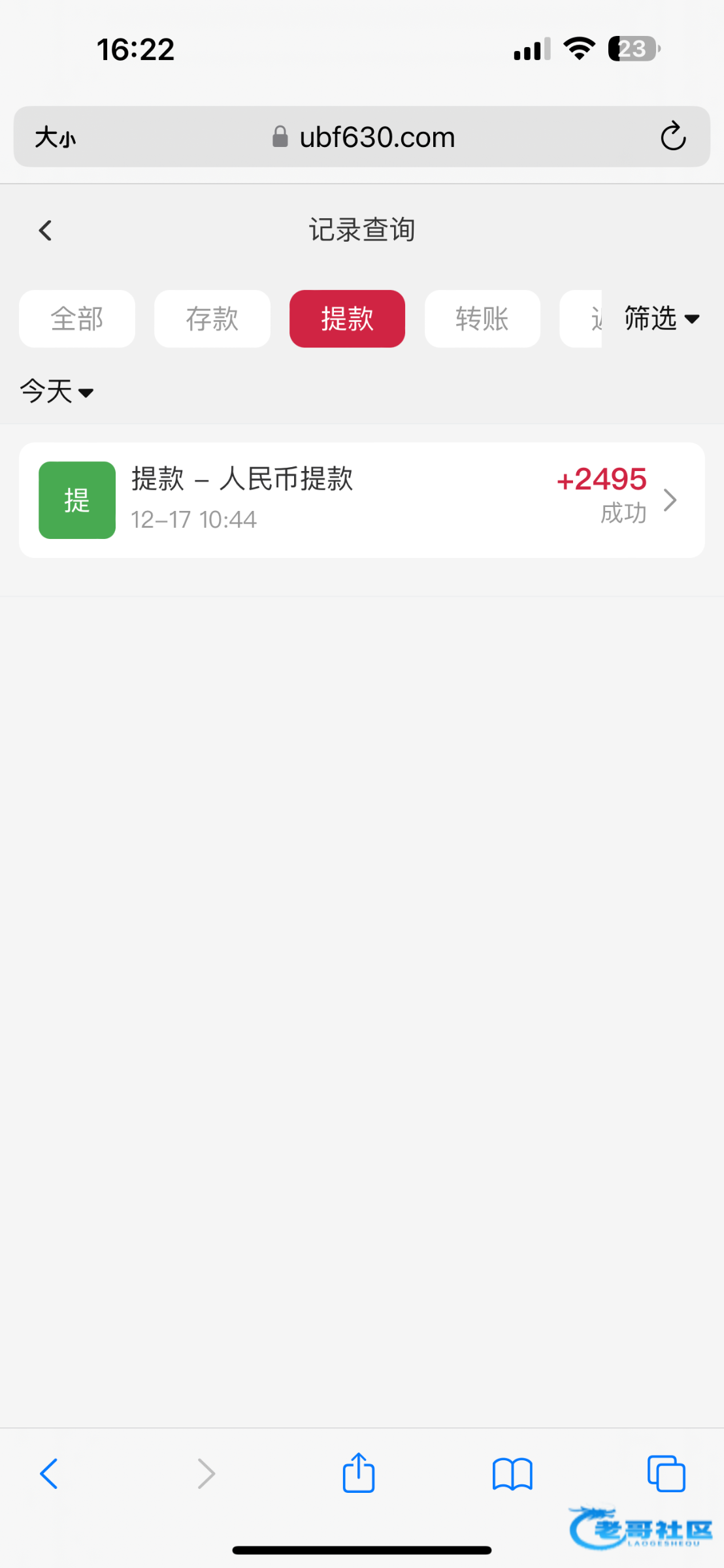The image size is (724, 1568).
Task: Show open Safari tabs
Action: pyautogui.click(x=666, y=1474)
